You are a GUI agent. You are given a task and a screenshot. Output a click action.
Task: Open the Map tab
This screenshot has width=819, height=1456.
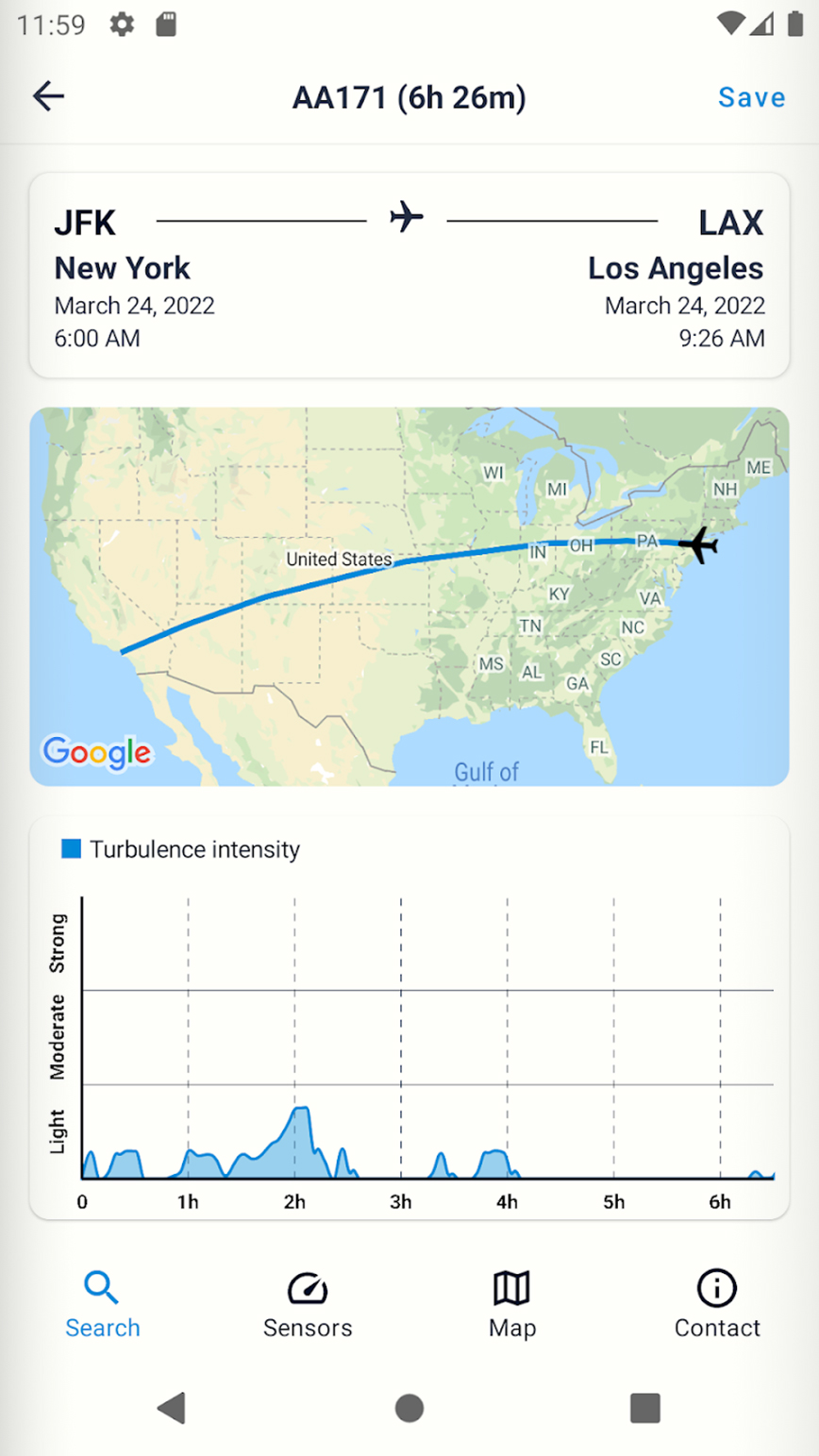(x=512, y=1305)
